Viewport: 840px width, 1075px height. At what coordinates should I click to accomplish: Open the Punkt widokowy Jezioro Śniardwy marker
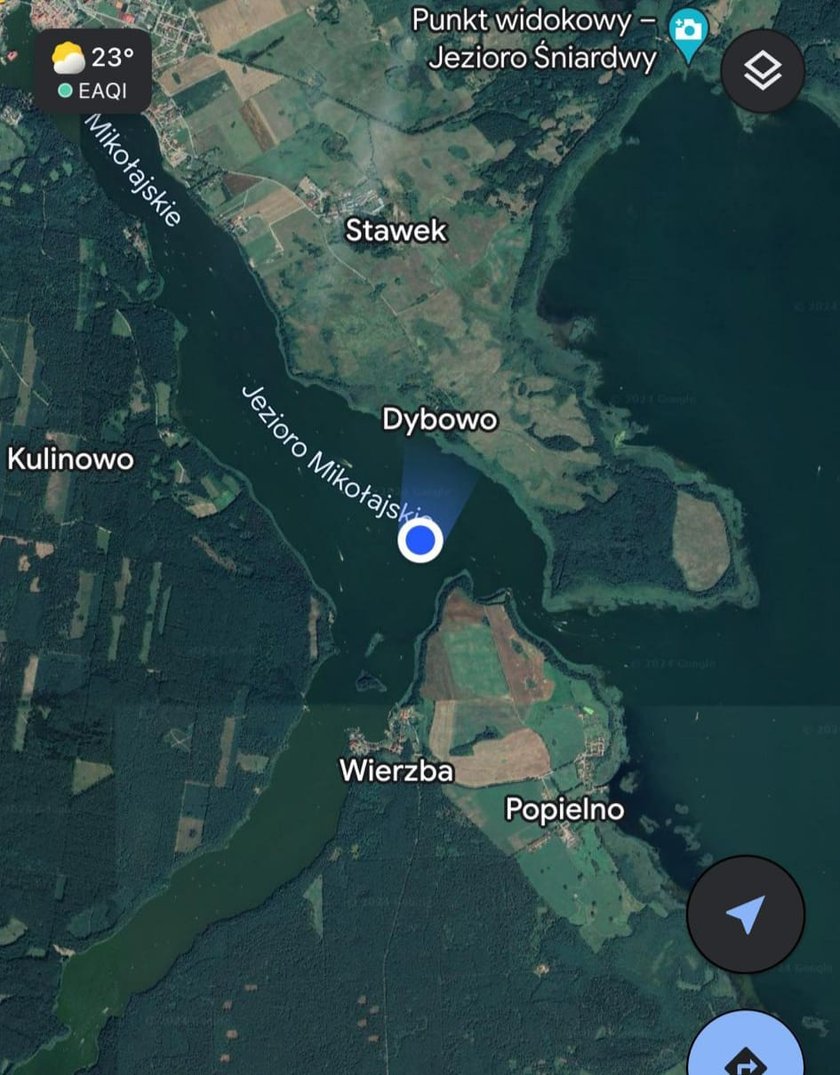687,34
